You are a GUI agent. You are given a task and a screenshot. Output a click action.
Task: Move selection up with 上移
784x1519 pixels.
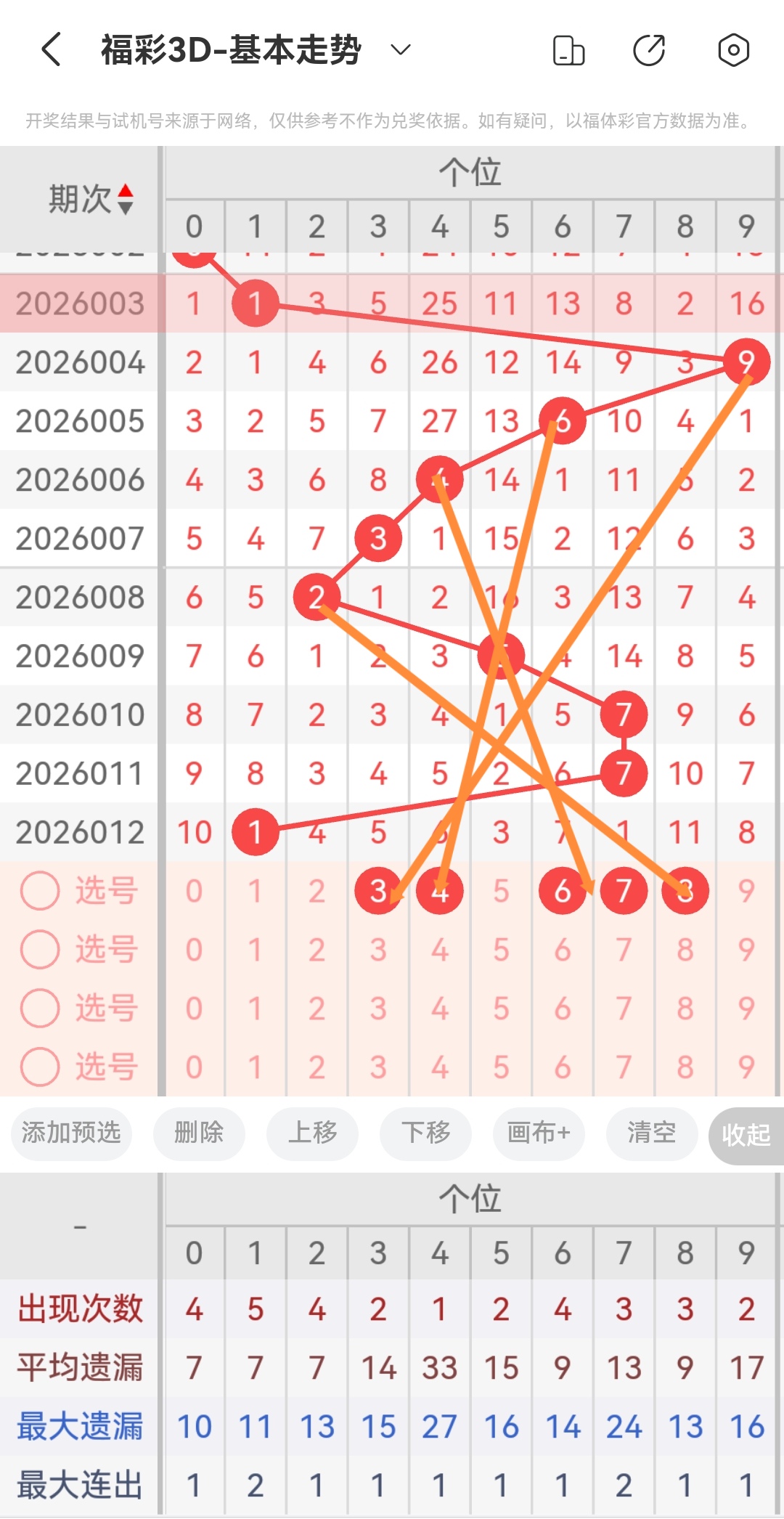pyautogui.click(x=312, y=1133)
